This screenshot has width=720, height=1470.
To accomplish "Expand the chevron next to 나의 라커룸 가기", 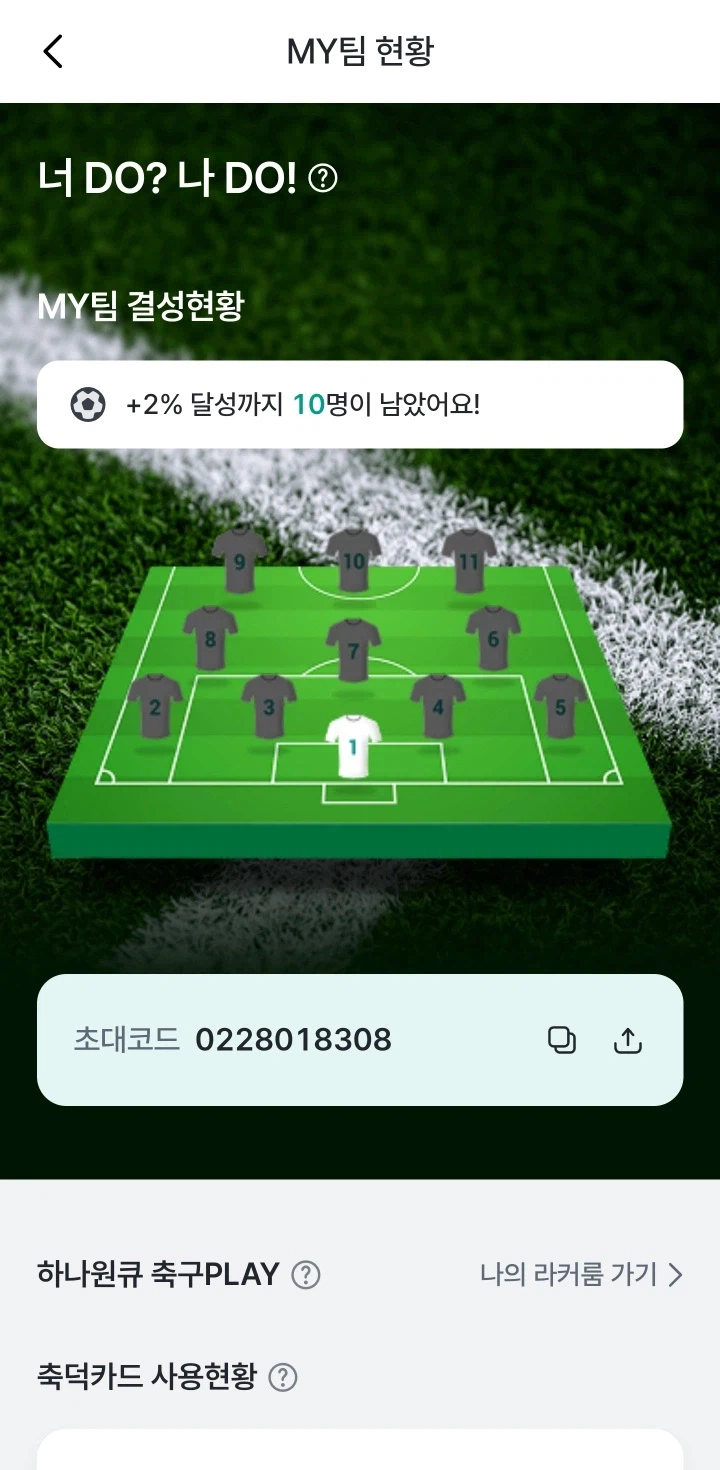I will coord(679,1275).
